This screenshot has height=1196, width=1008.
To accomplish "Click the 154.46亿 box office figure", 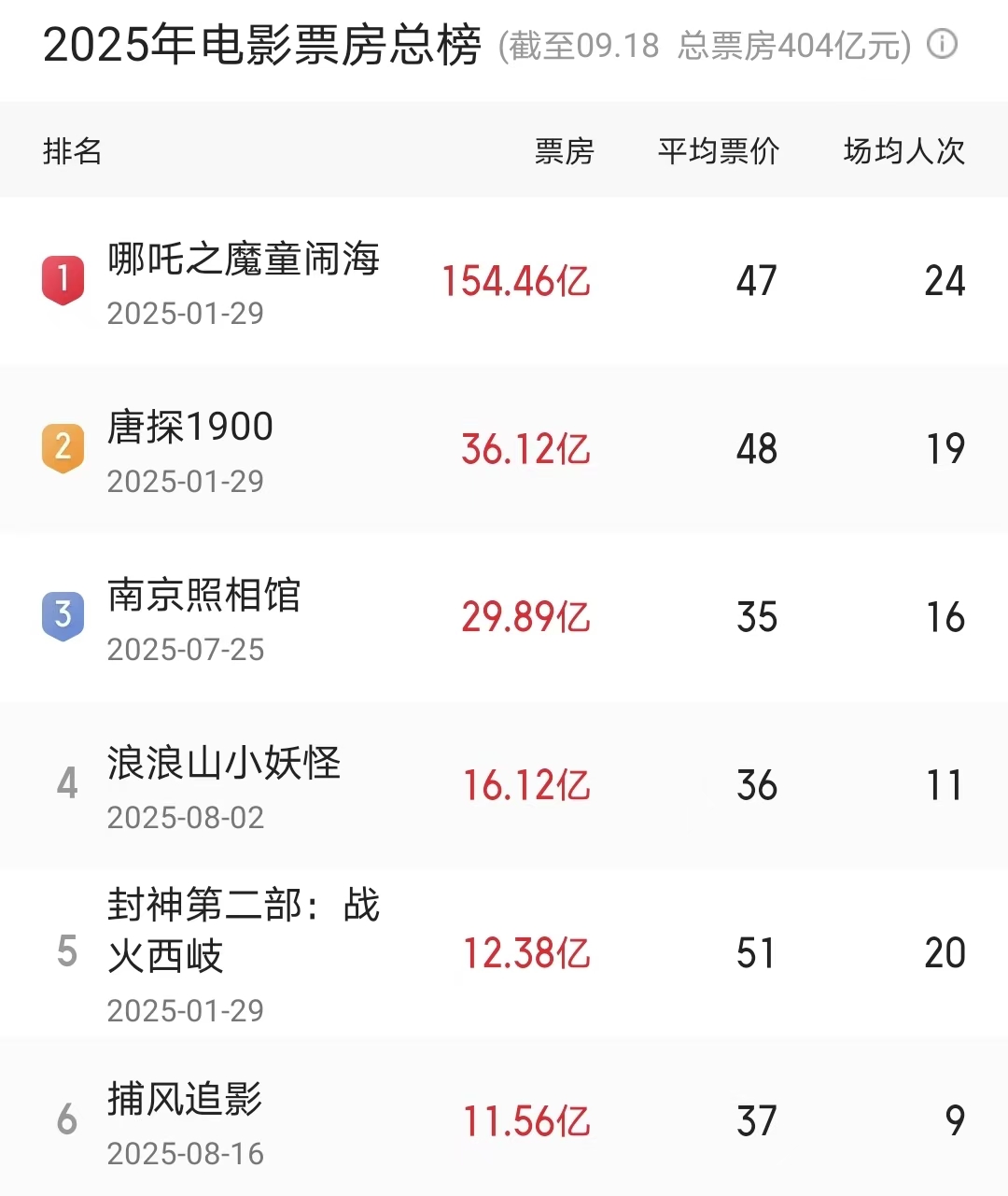I will (x=517, y=281).
